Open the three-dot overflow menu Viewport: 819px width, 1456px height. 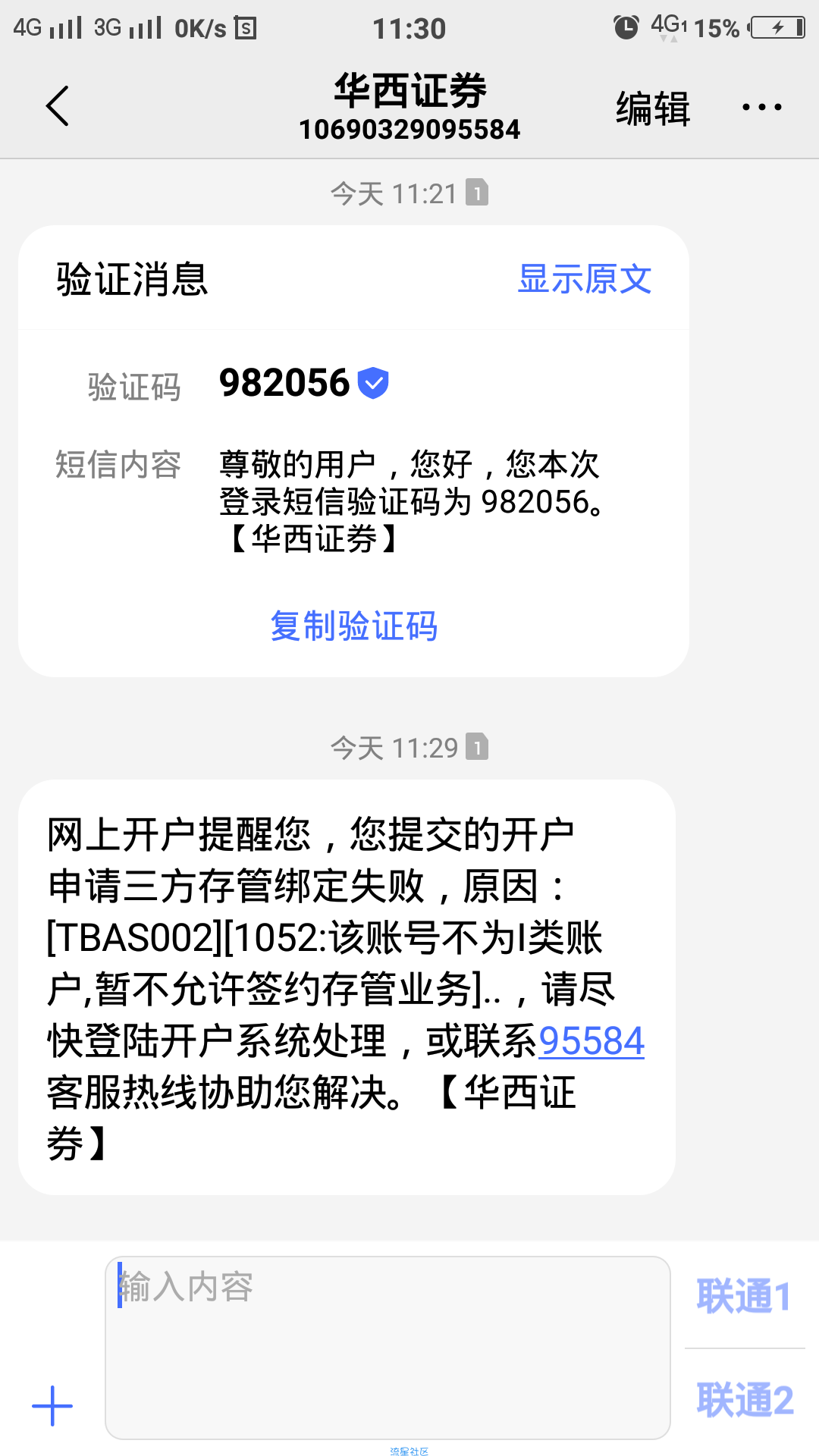click(761, 107)
